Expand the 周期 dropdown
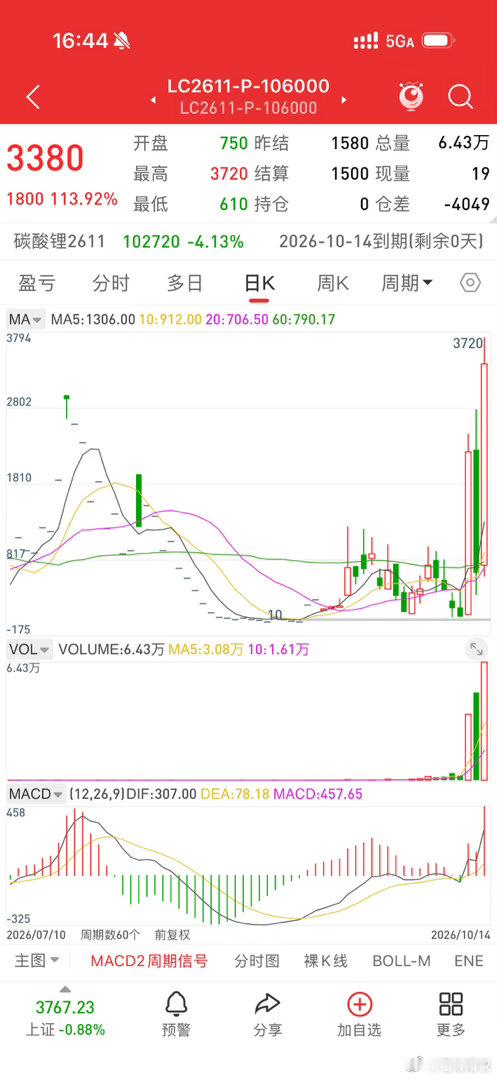Image resolution: width=497 pixels, height=1080 pixels. coord(408,283)
